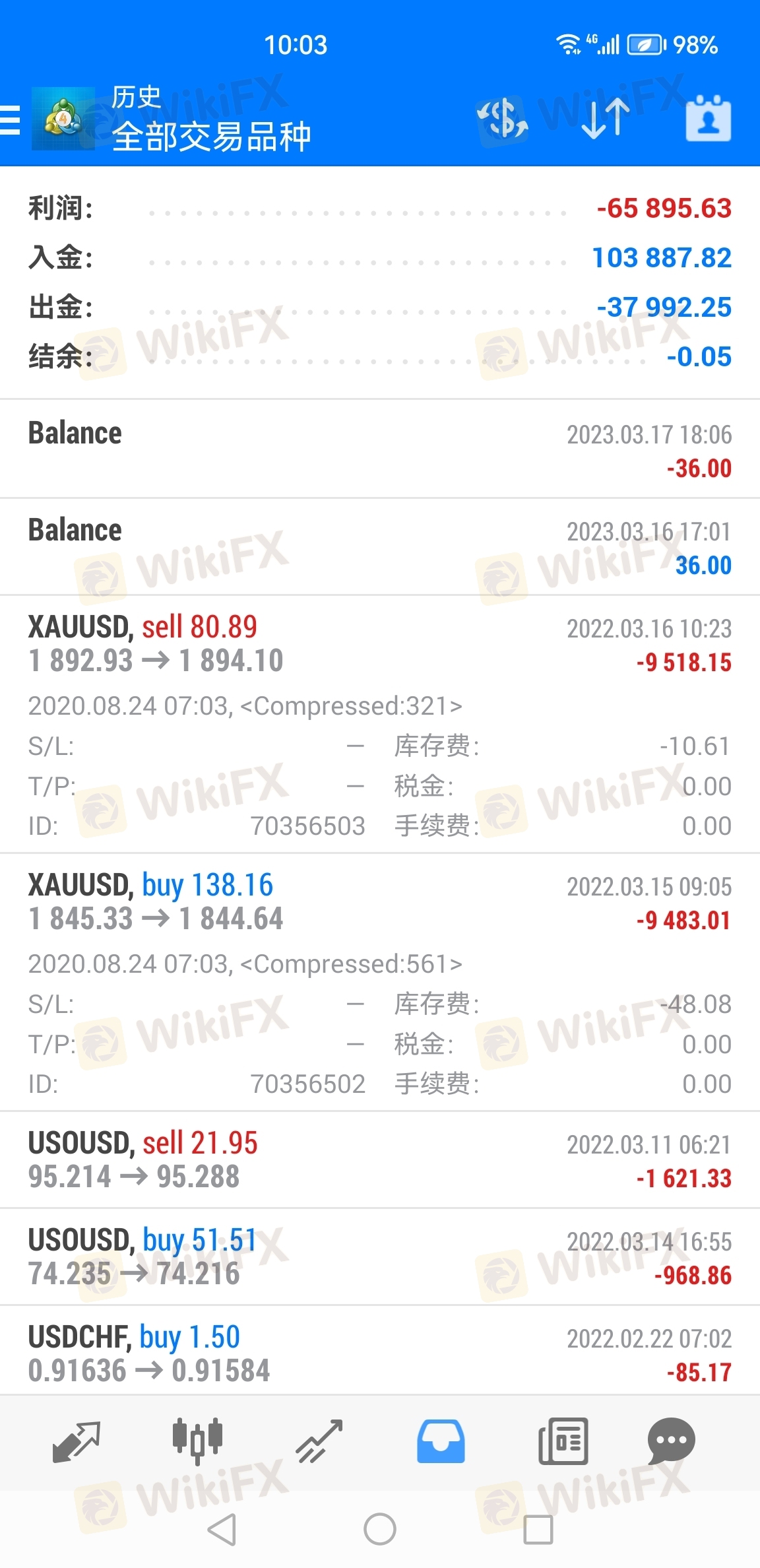The width and height of the screenshot is (760, 1568).
Task: Open the news tab
Action: click(563, 1441)
